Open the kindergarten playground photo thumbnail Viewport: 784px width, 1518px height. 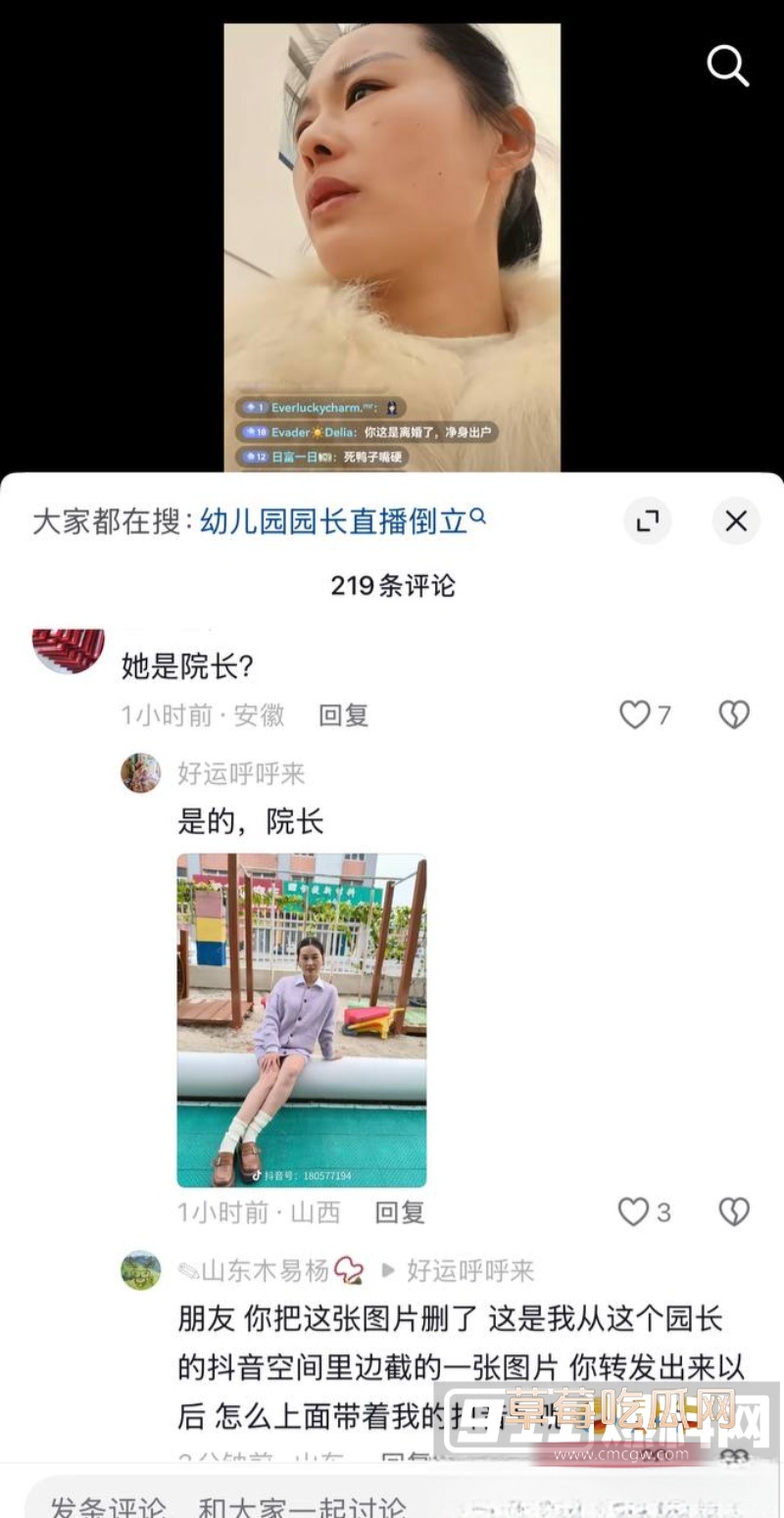[301, 1019]
